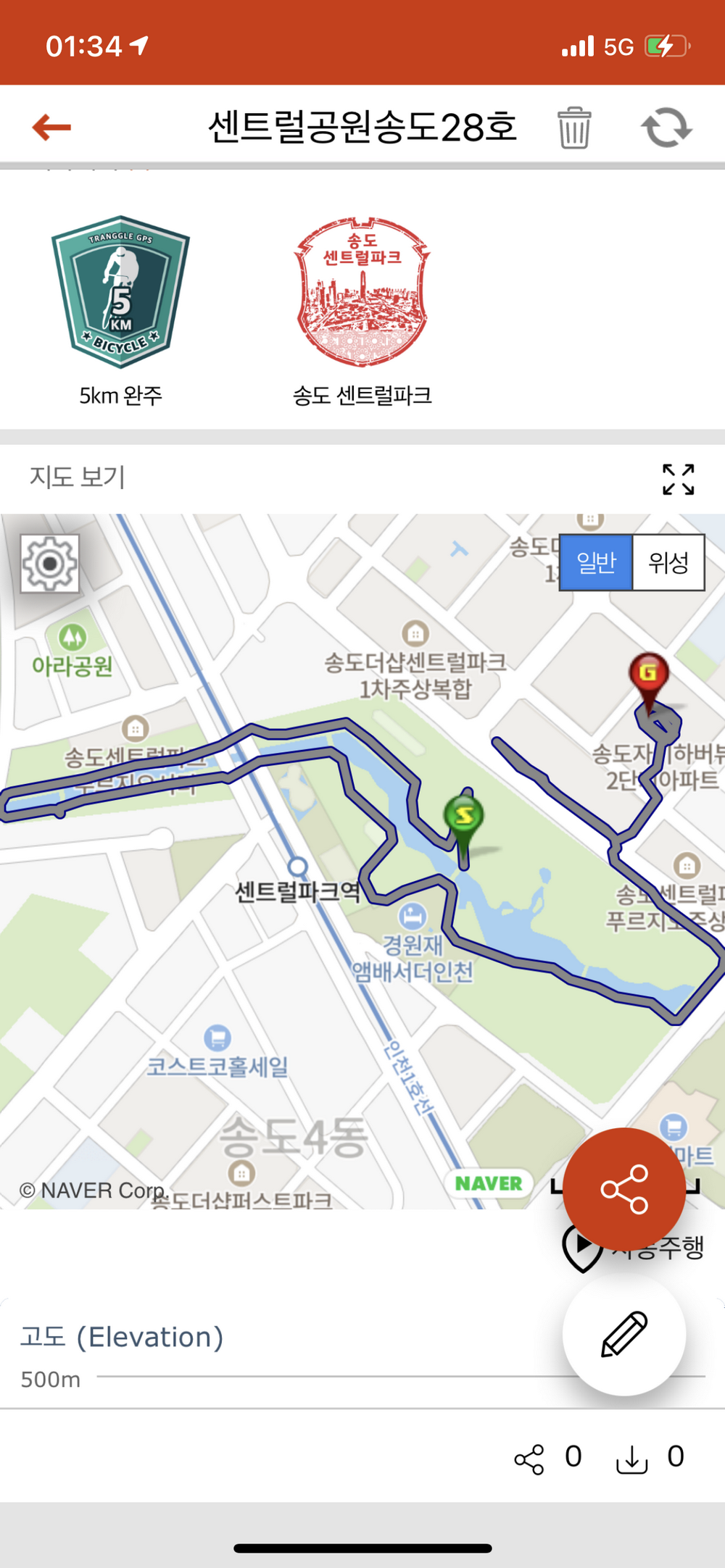
Task: Go back with the red arrow
Action: pyautogui.click(x=51, y=128)
